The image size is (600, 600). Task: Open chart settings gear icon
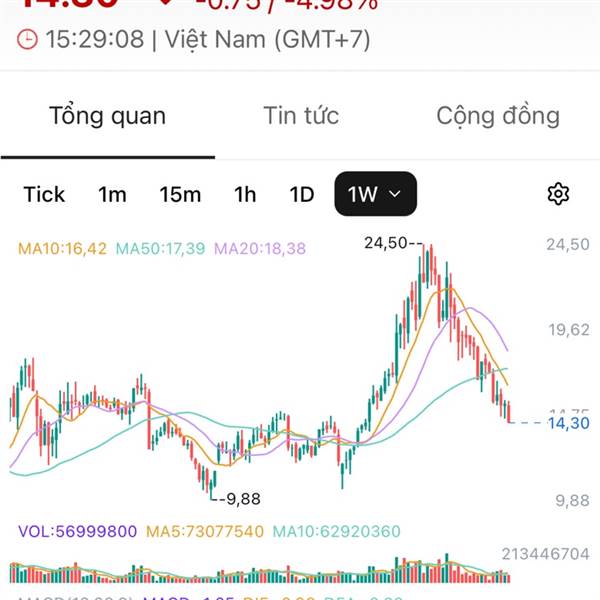[x=558, y=194]
